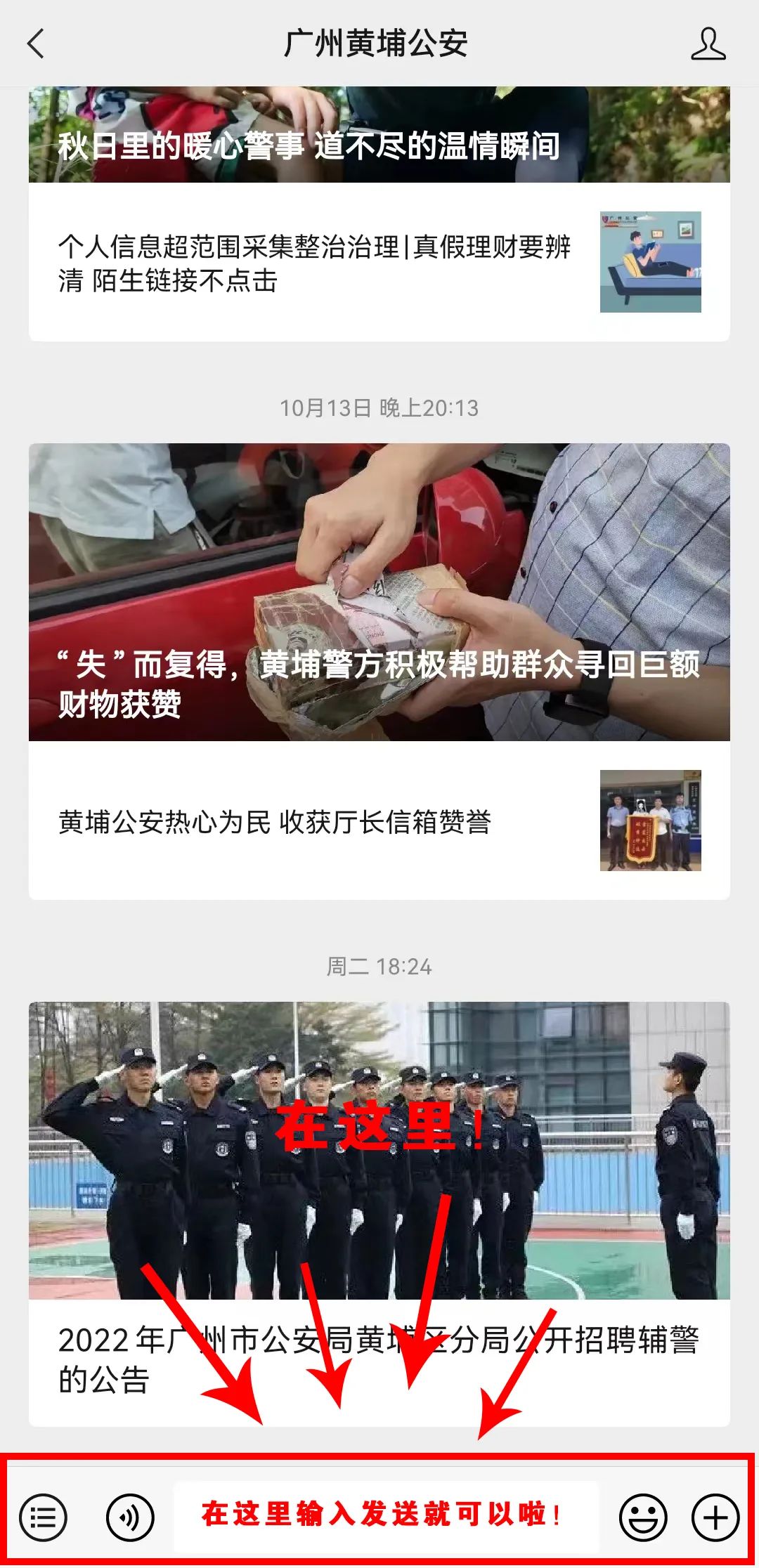This screenshot has height=1568, width=759.
Task: Switch to the account service menu
Action: (44, 1517)
